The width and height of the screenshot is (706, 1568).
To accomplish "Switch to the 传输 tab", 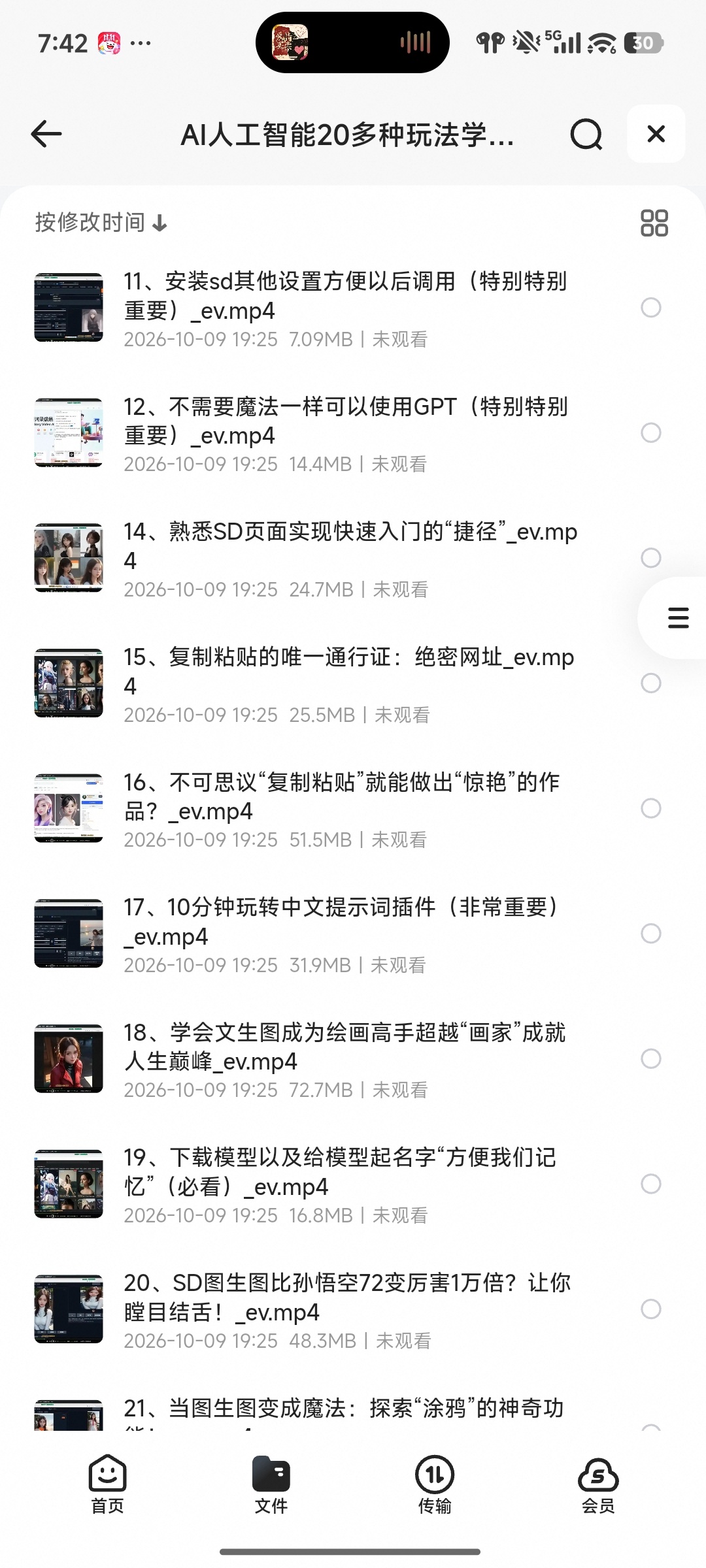I will pos(435,1484).
